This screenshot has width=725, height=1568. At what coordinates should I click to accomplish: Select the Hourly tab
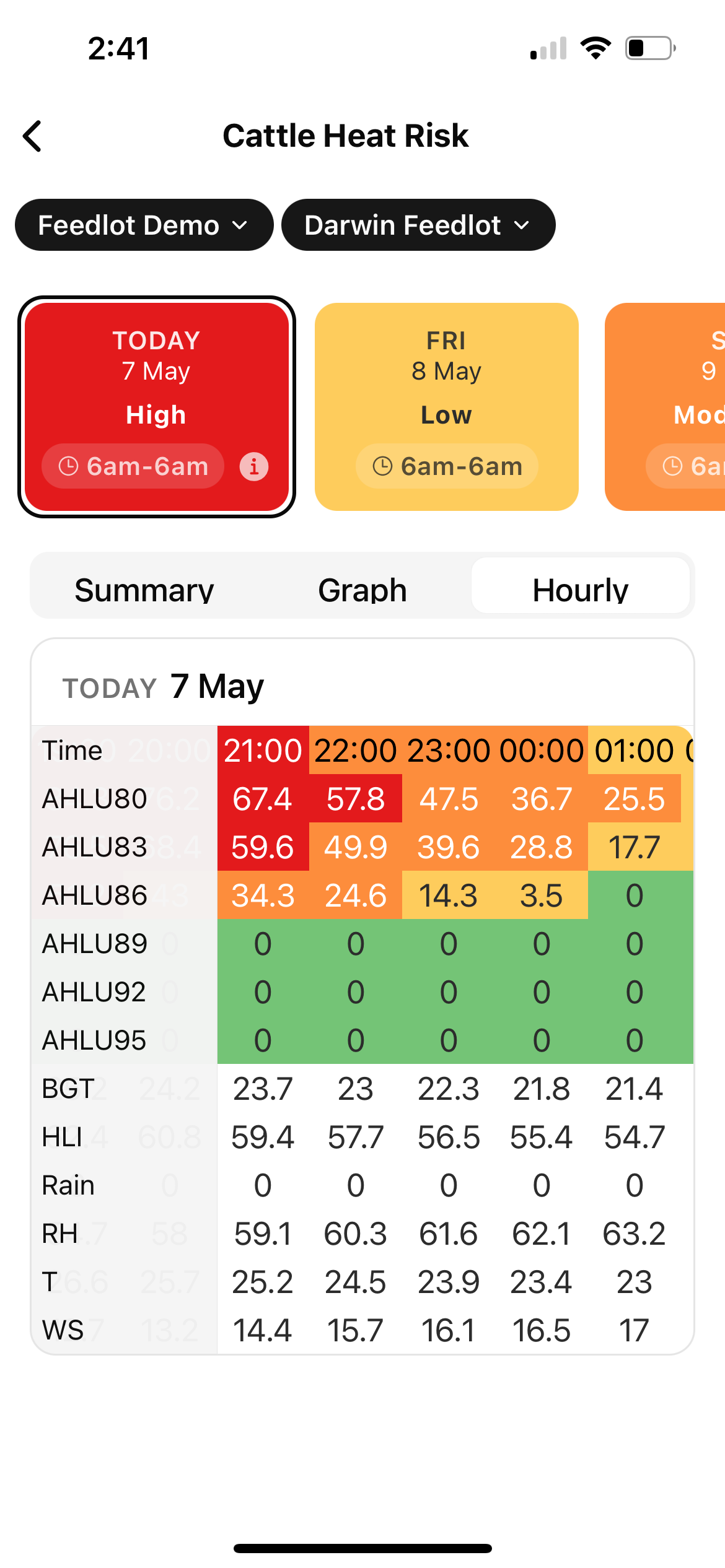pyautogui.click(x=581, y=586)
